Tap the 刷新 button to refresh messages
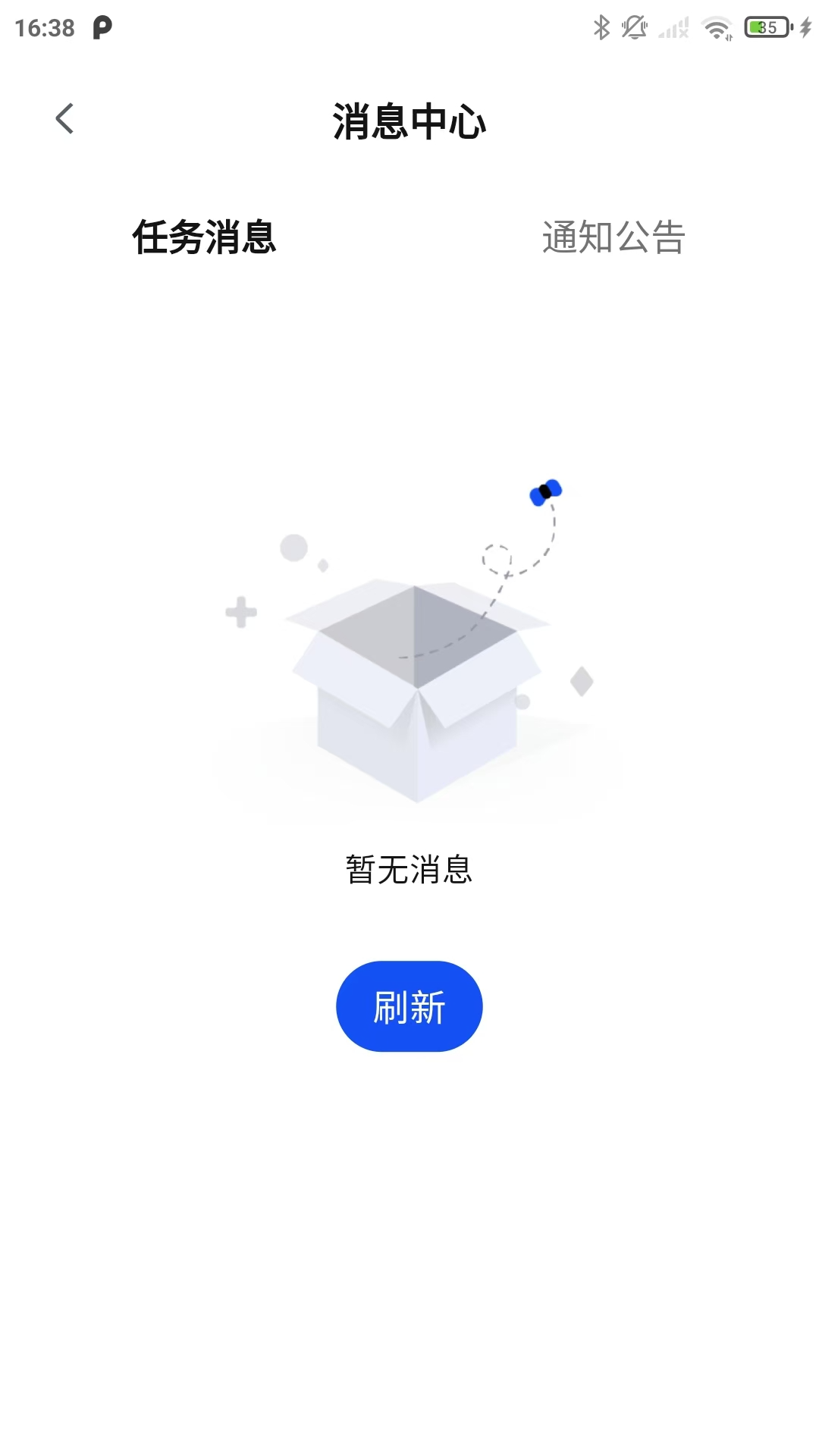This screenshot has height=1456, width=819. point(408,1006)
